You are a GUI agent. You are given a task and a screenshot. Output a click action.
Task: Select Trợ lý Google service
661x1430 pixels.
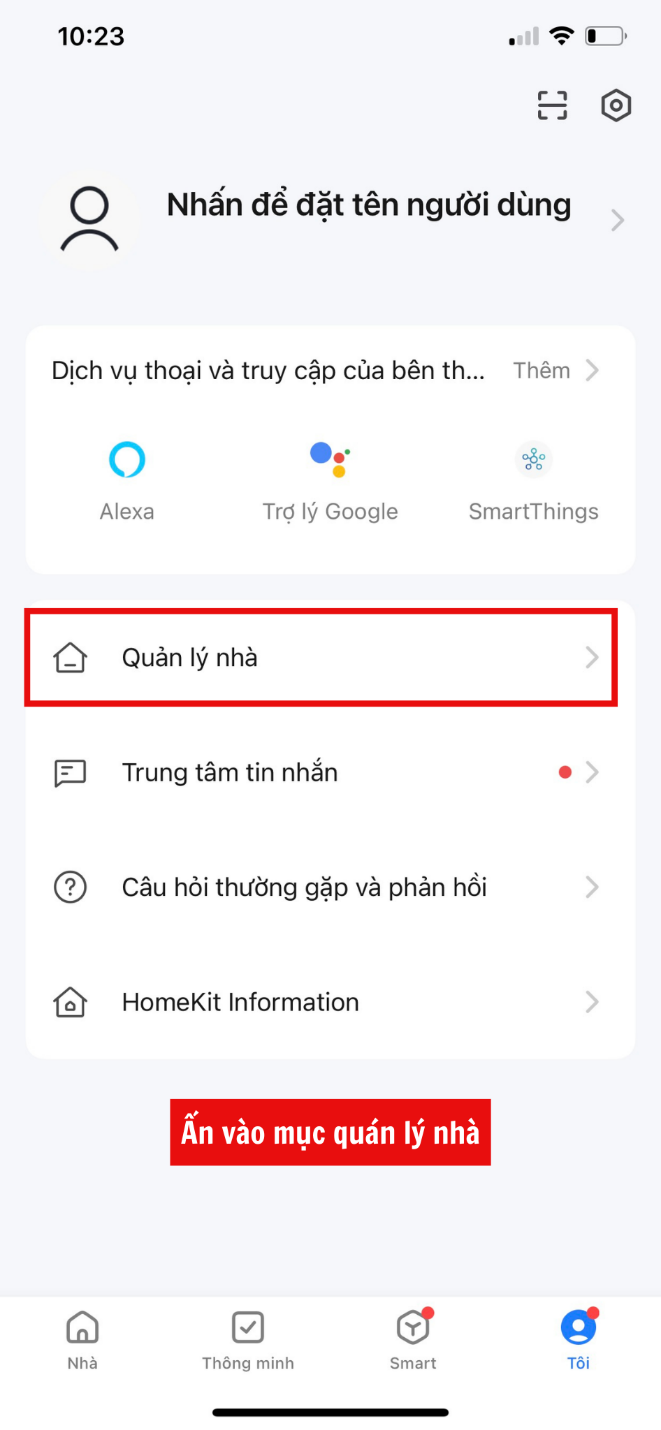pyautogui.click(x=330, y=481)
